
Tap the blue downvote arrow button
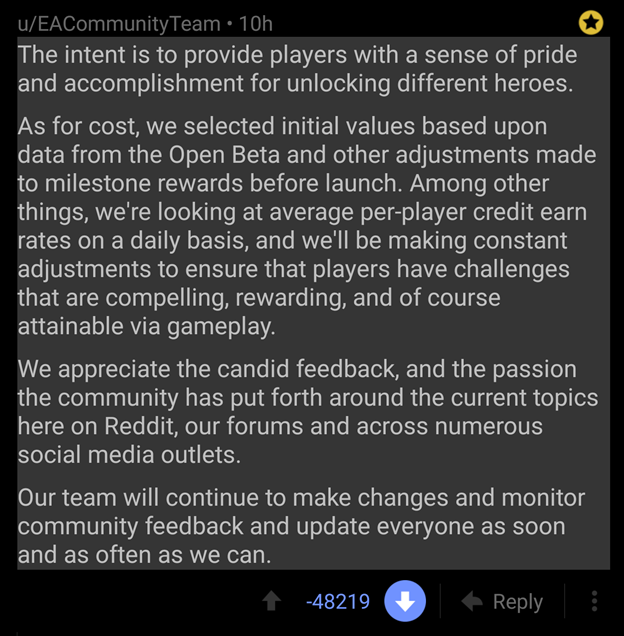405,601
